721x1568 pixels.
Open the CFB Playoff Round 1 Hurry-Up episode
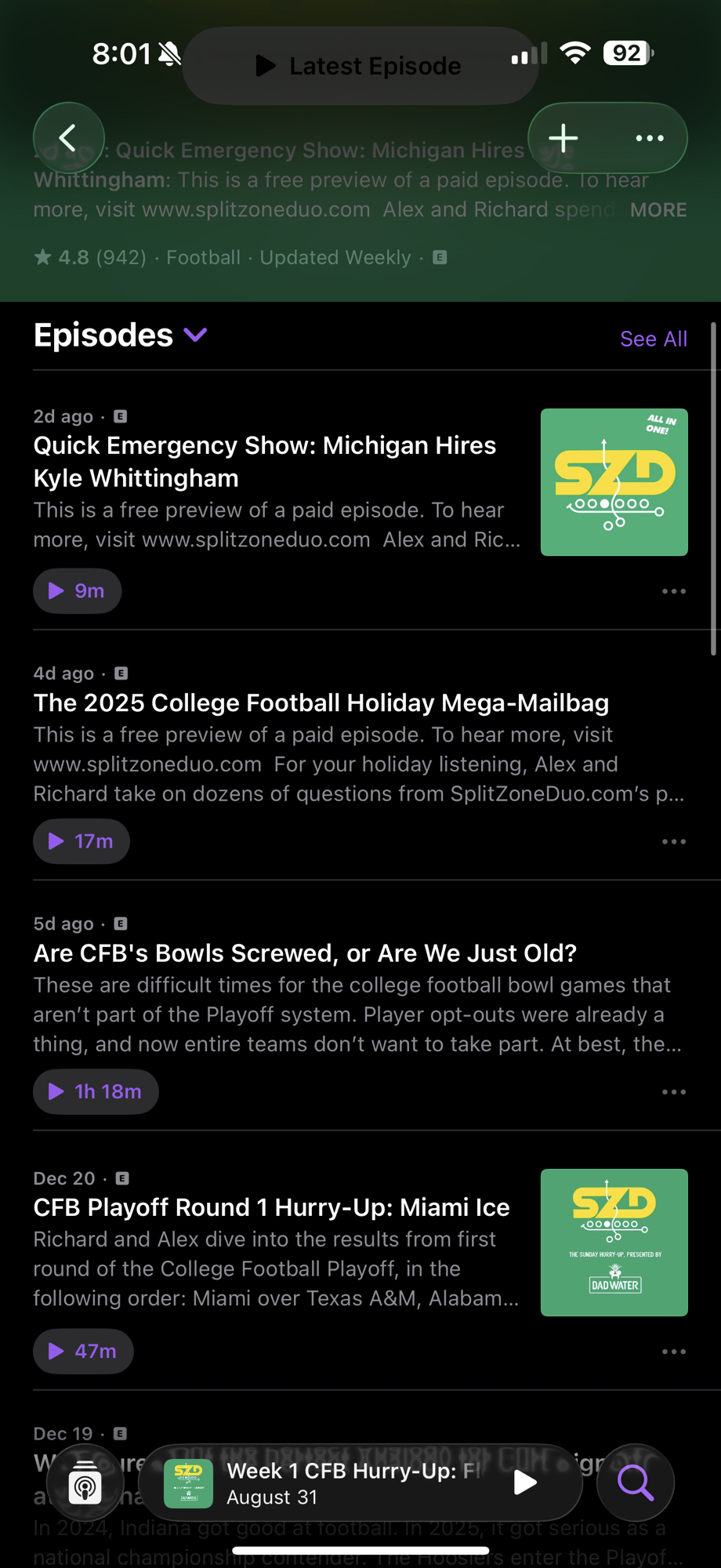271,1207
